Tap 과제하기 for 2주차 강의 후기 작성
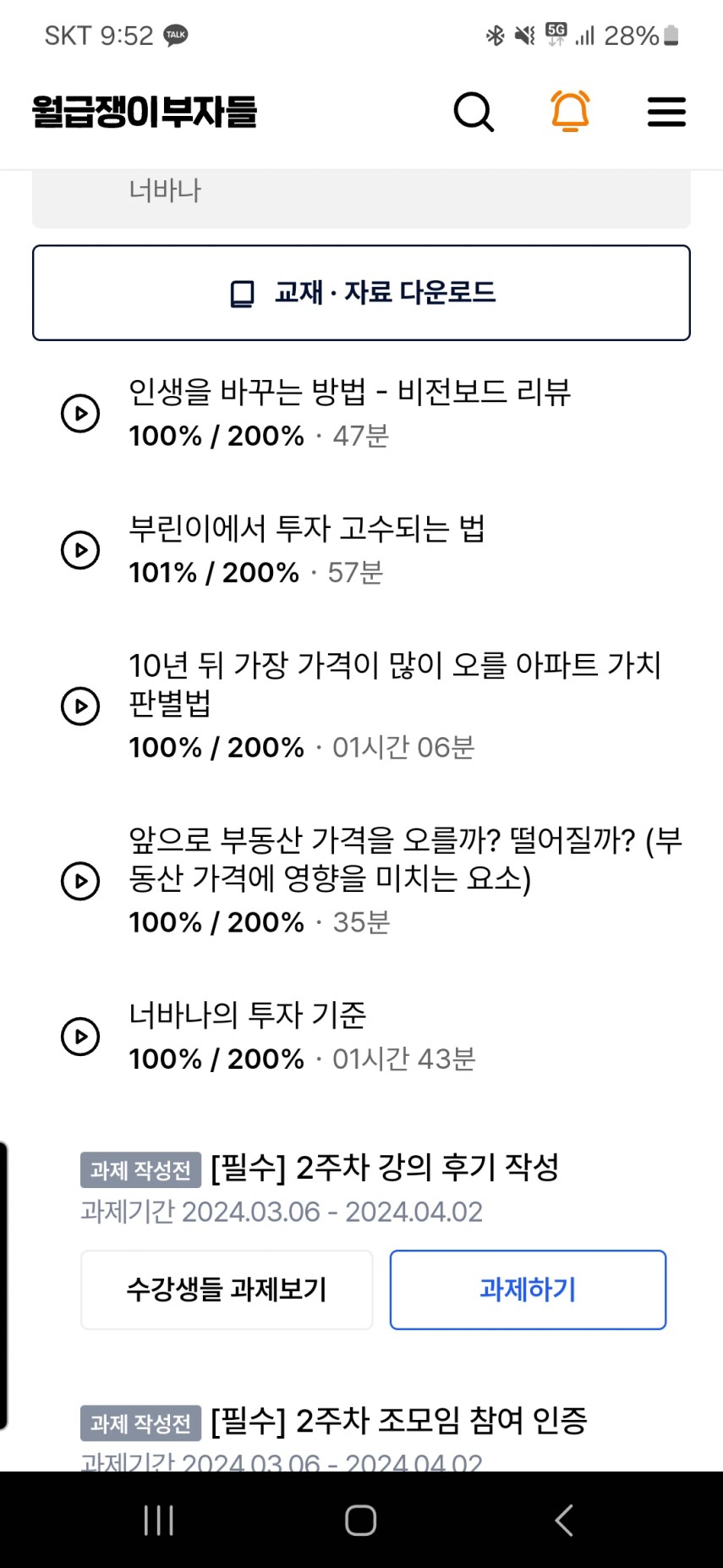 528,1290
